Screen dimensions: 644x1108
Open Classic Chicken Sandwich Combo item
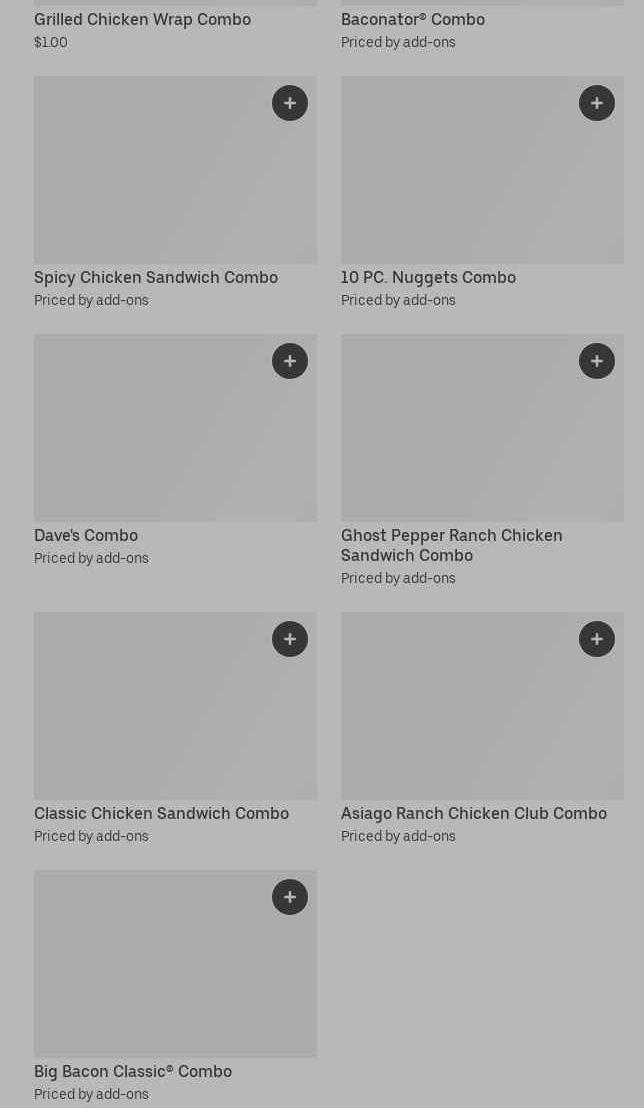161,813
